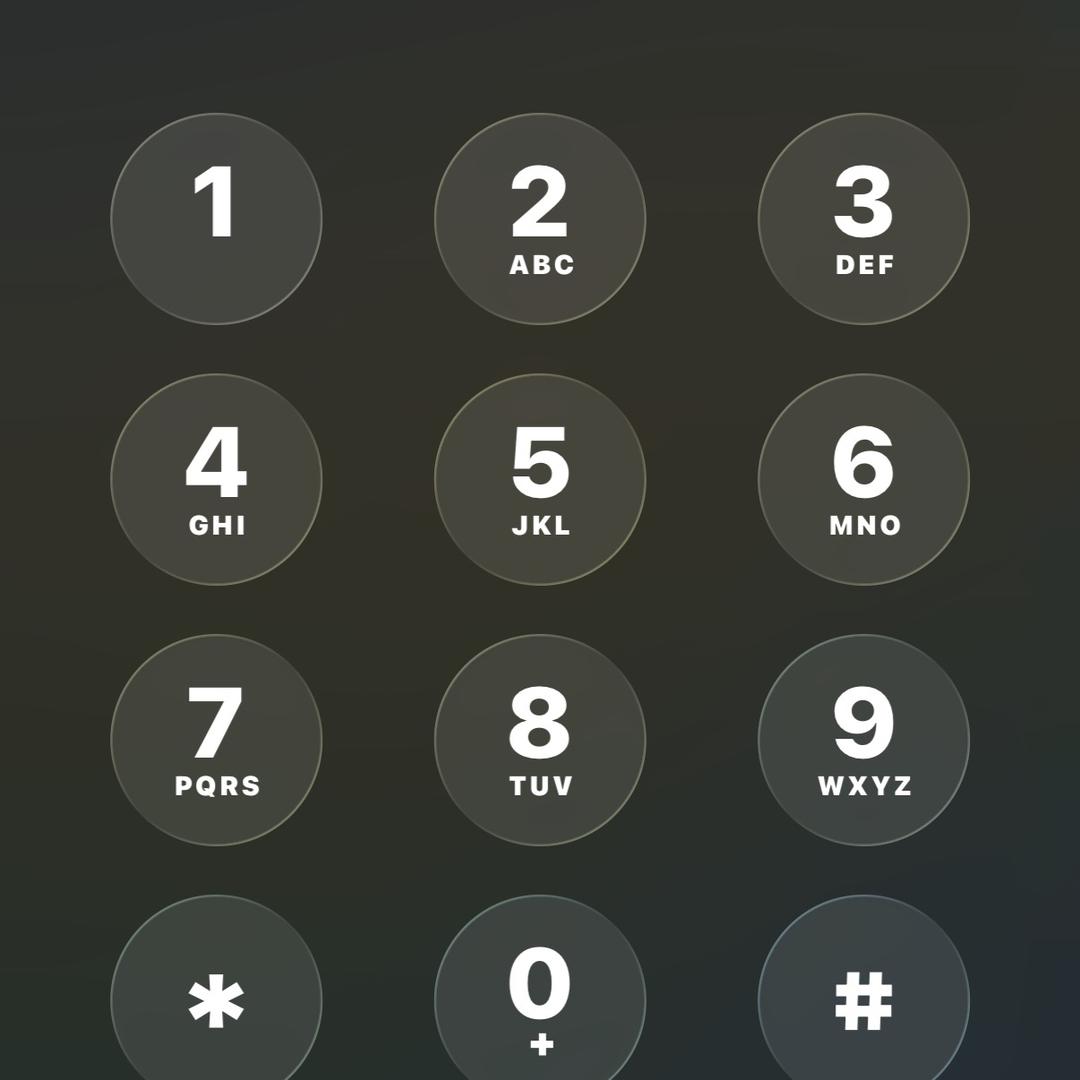Enter digit 3 DEF

pyautogui.click(x=864, y=219)
